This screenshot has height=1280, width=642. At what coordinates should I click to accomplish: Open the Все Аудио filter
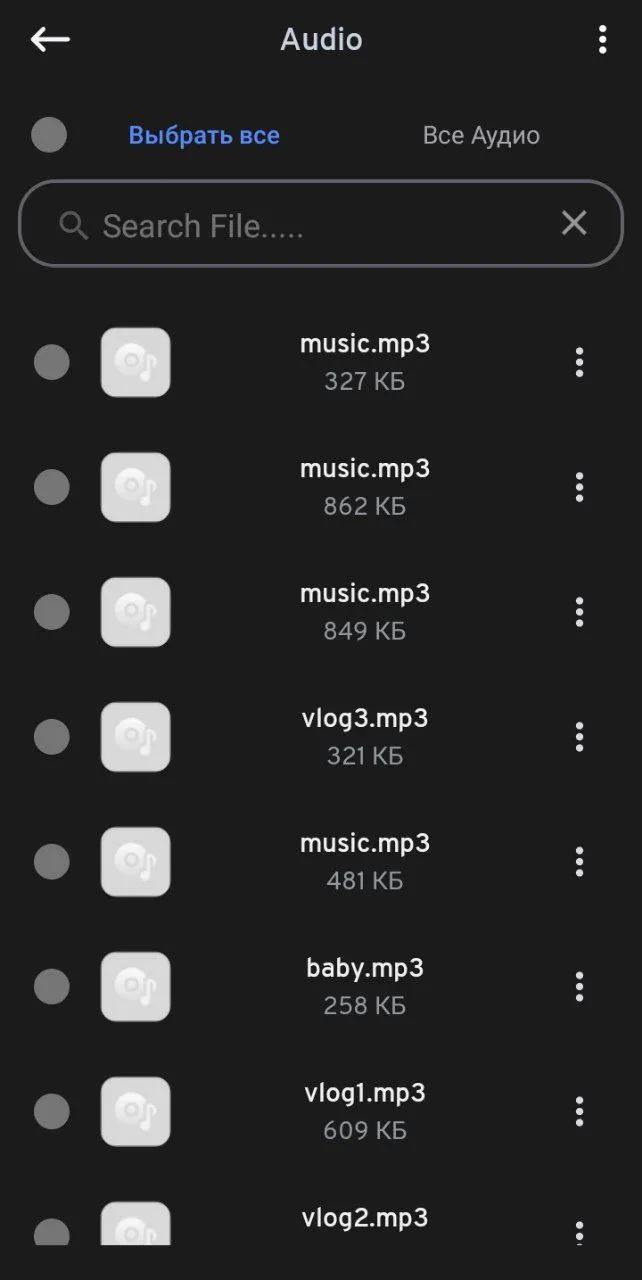click(x=481, y=135)
